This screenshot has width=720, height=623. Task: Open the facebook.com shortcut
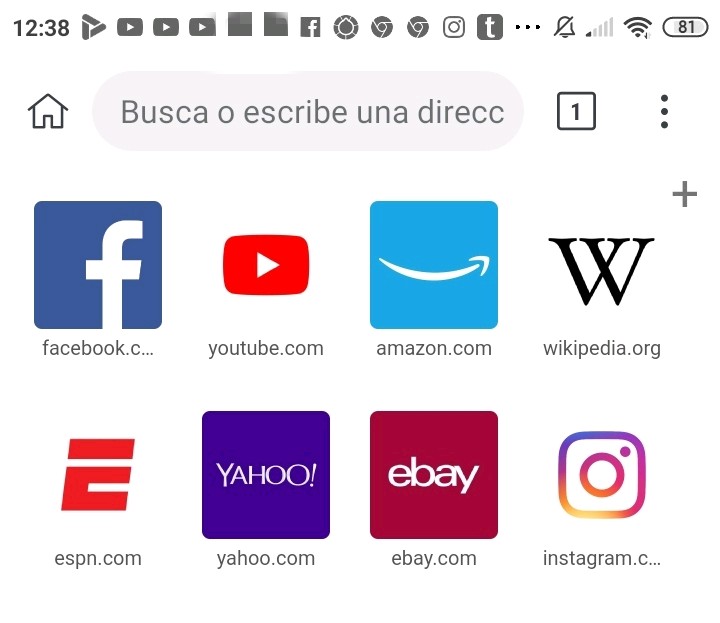tap(98, 265)
